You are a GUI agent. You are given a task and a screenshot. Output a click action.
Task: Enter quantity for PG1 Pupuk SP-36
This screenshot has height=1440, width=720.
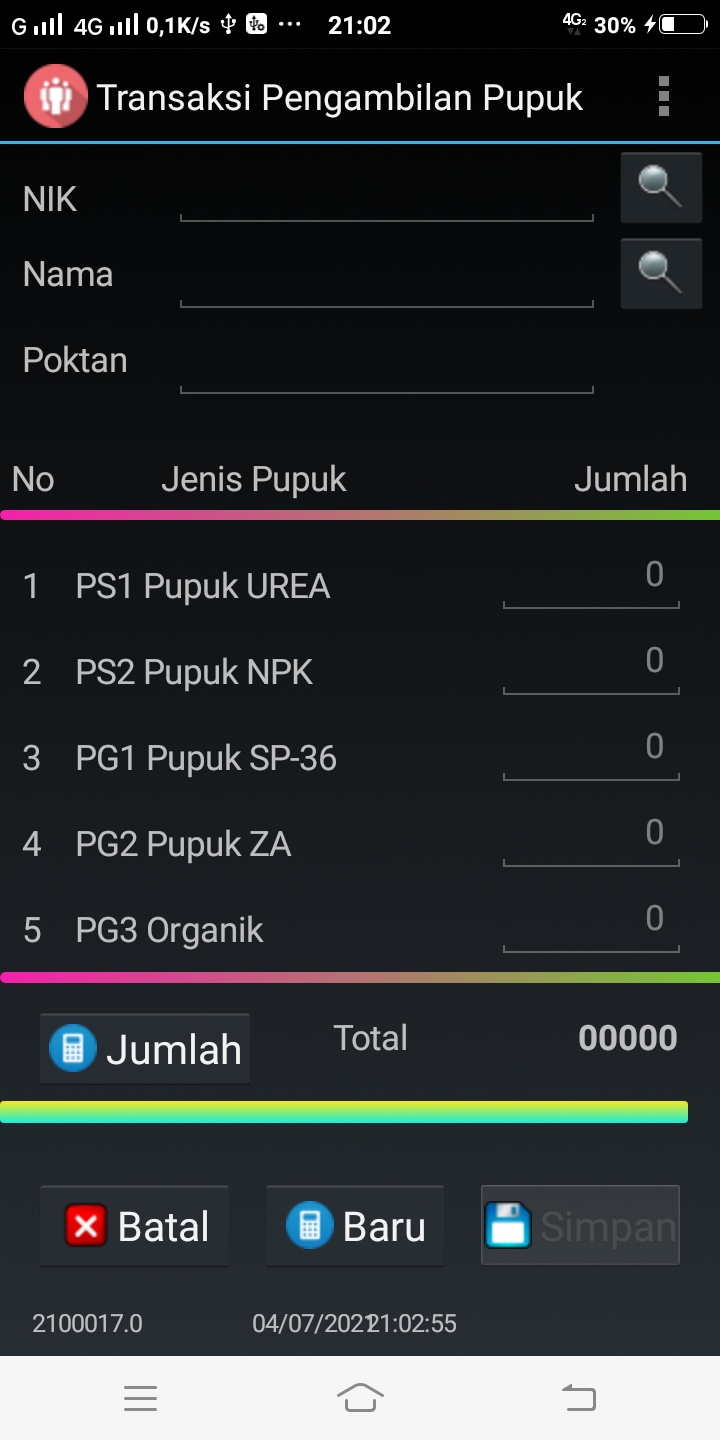point(591,751)
